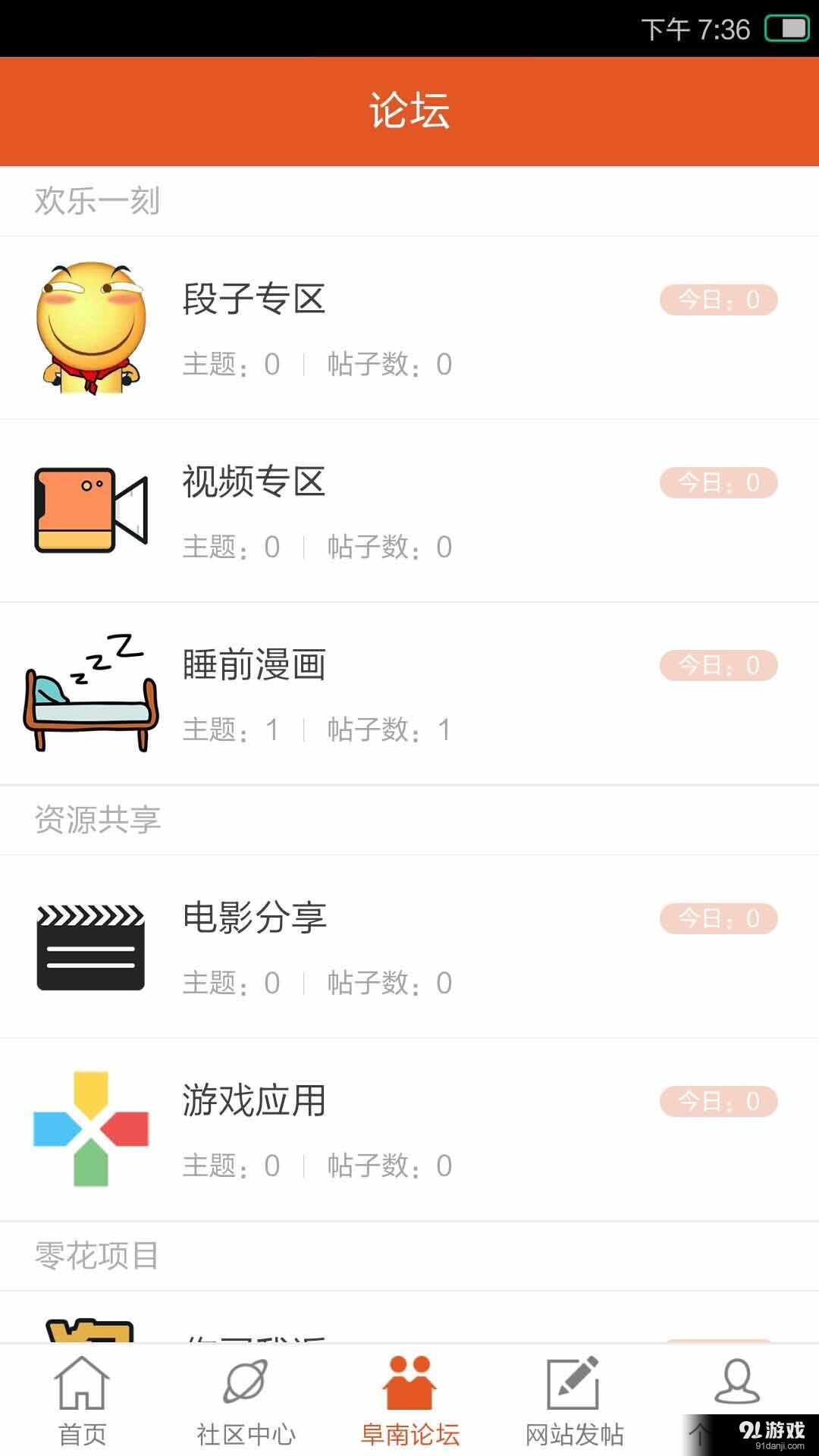Click the film clapperboard icon for 电影分享
Screen dimensions: 819x1456
[x=91, y=944]
